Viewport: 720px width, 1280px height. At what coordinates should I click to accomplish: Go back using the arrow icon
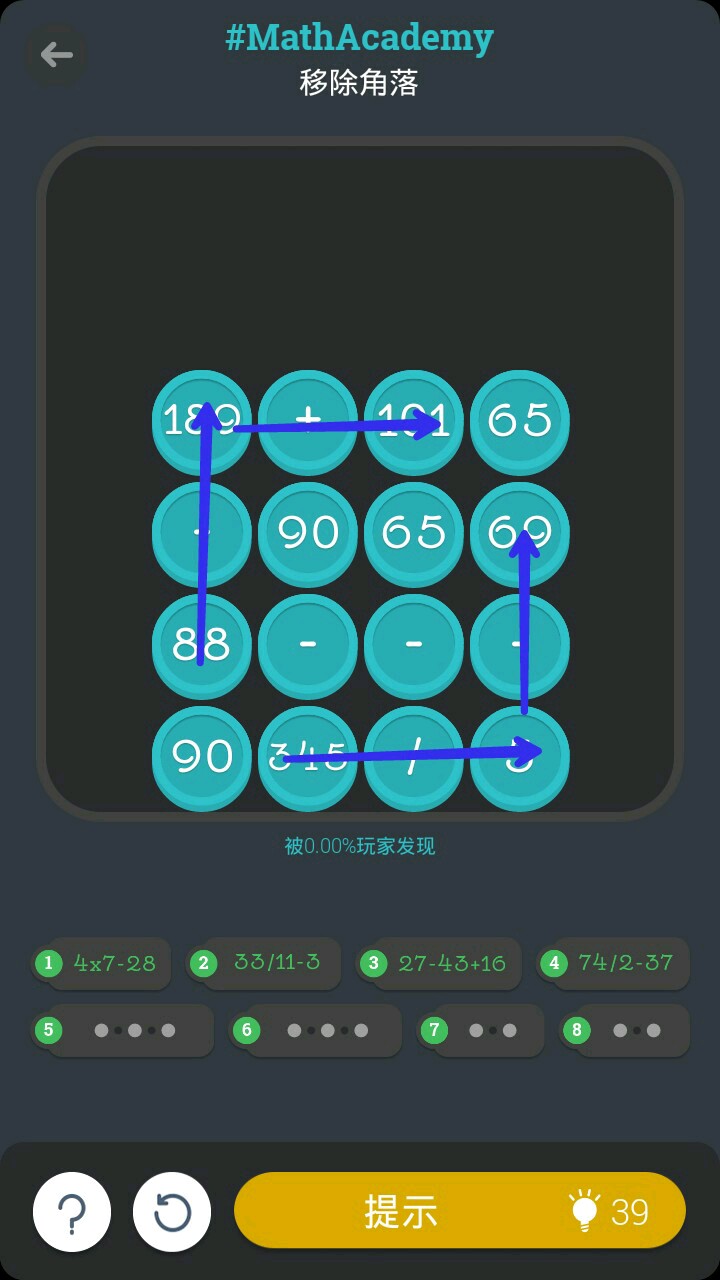[x=56, y=54]
